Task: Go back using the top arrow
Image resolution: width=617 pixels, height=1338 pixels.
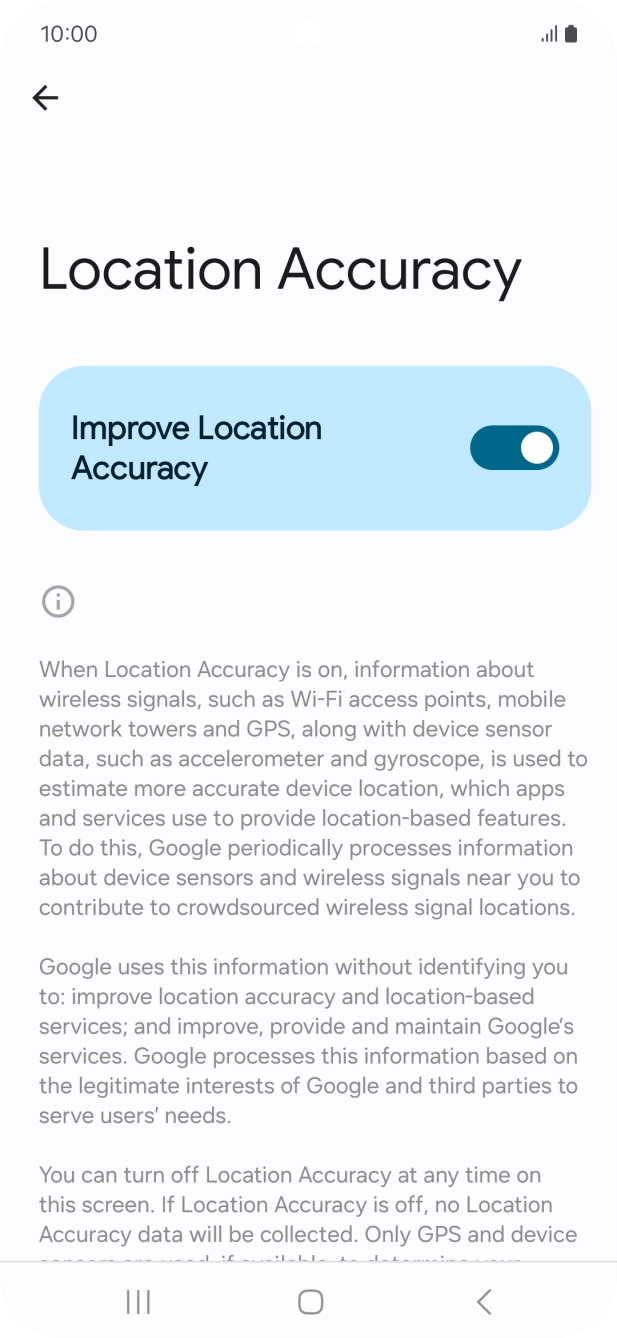Action: coord(46,97)
